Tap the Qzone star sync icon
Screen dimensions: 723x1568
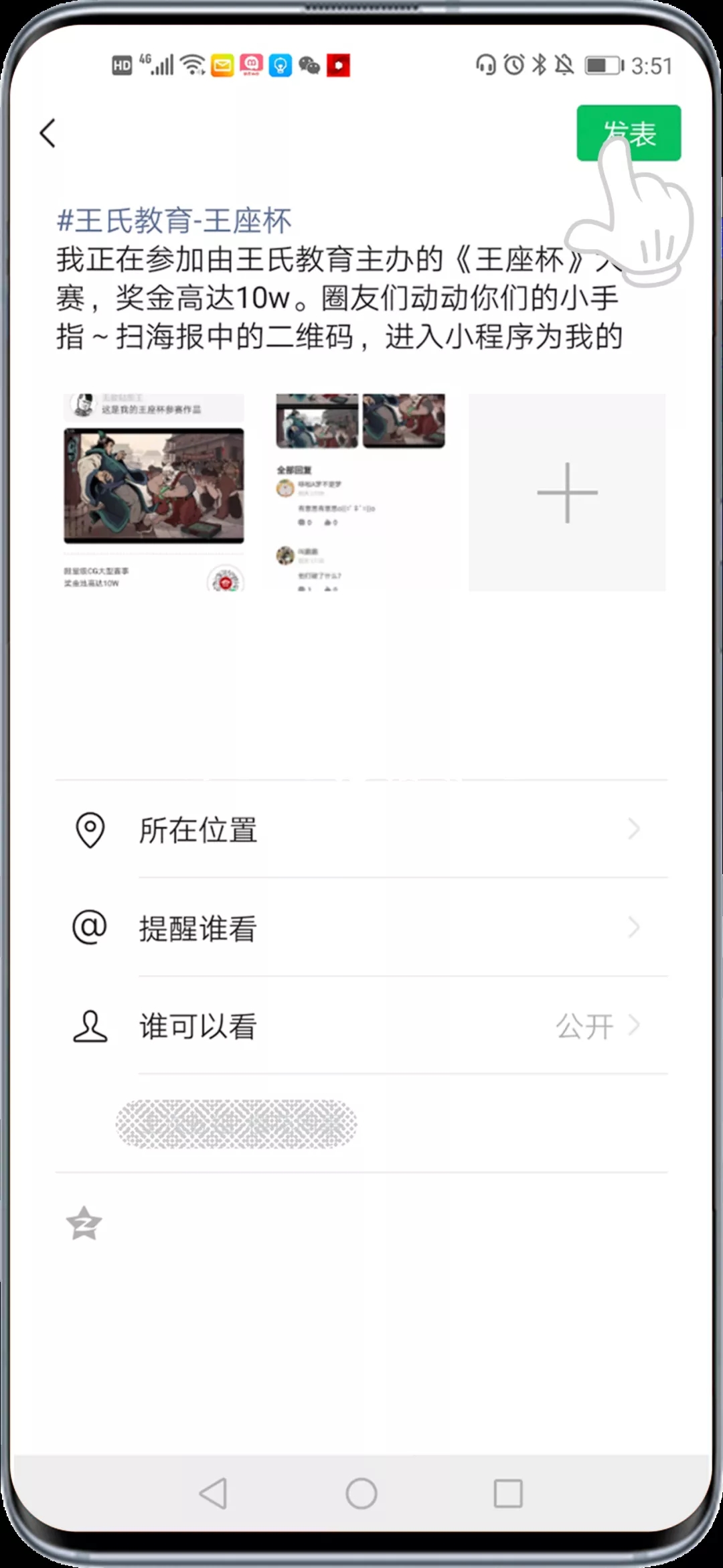coord(84,1224)
